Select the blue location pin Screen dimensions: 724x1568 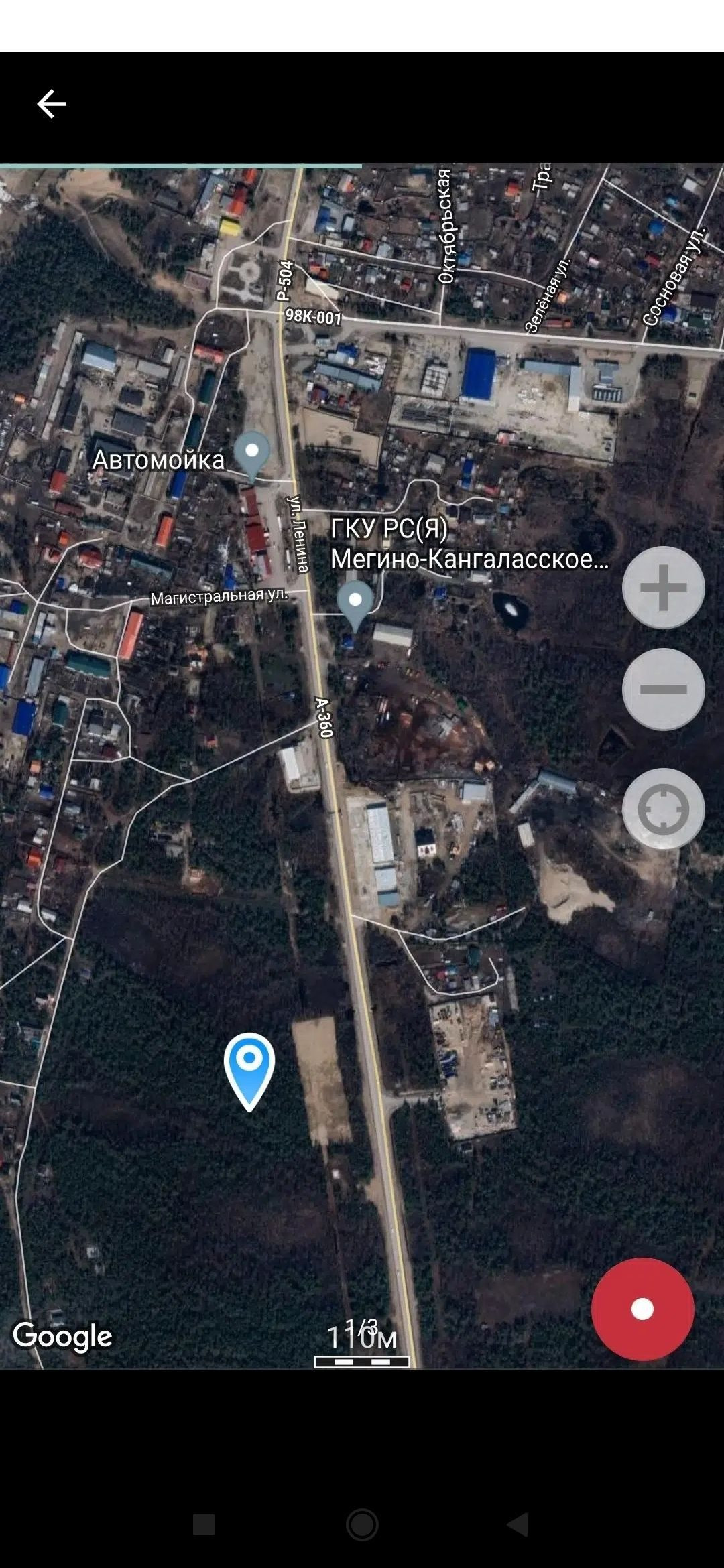pos(249,1071)
